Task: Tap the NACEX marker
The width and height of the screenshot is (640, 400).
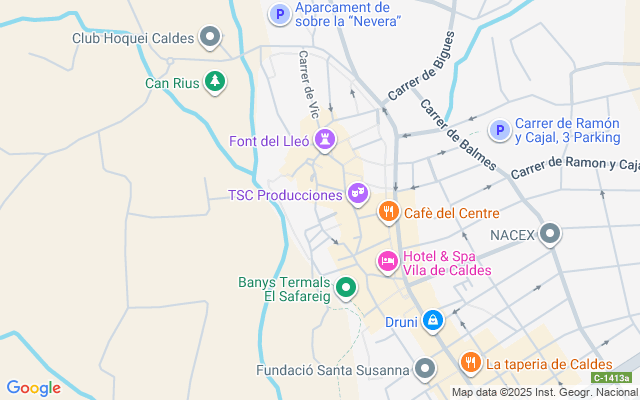Action: (x=549, y=235)
